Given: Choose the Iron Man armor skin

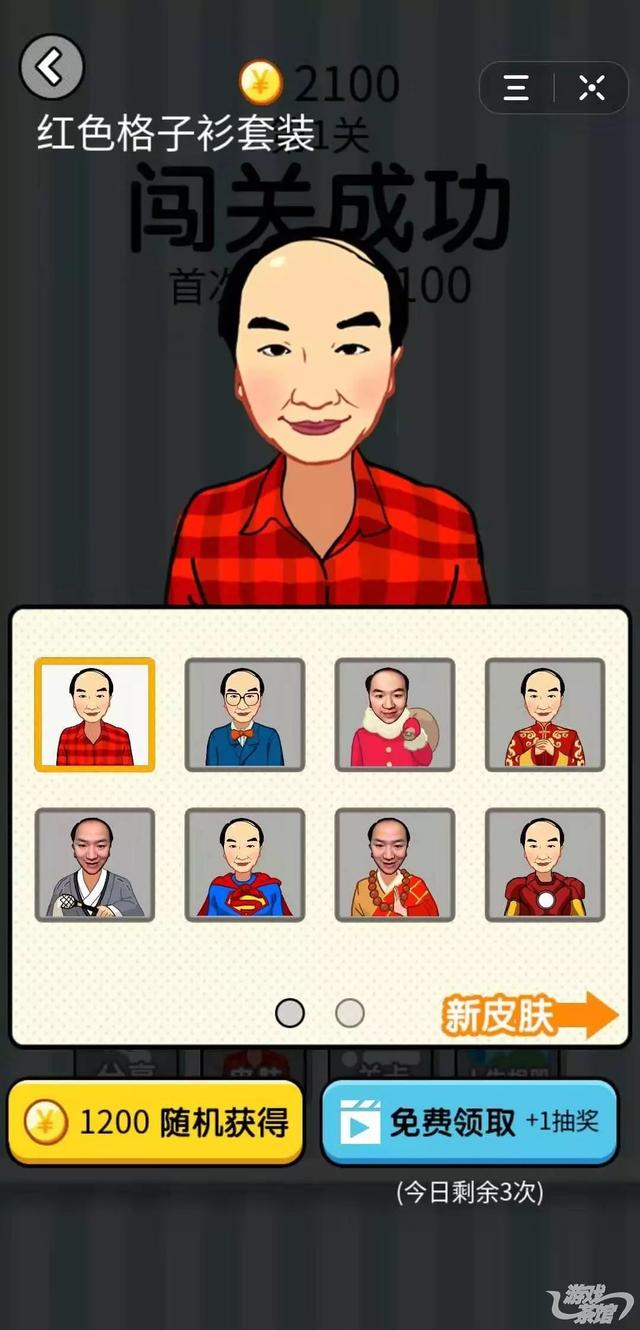Looking at the screenshot, I should pos(545,865).
